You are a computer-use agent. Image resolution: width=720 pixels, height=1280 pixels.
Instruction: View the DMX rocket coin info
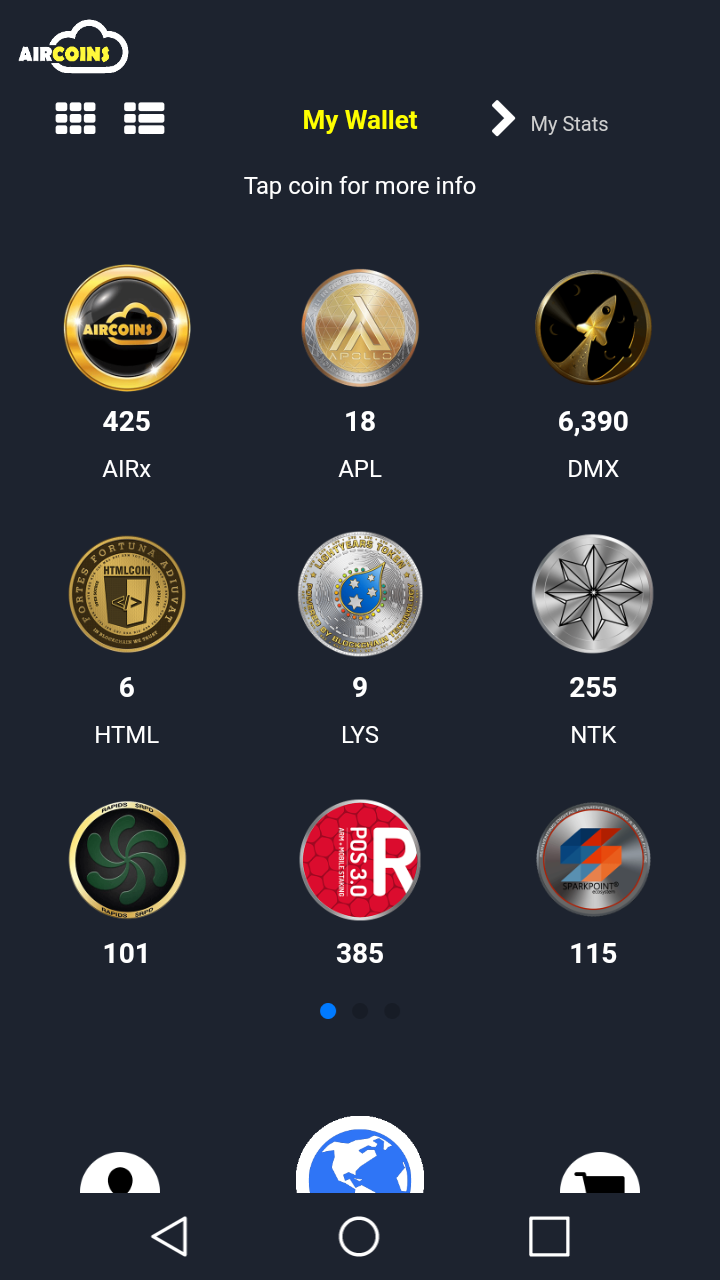click(x=593, y=328)
